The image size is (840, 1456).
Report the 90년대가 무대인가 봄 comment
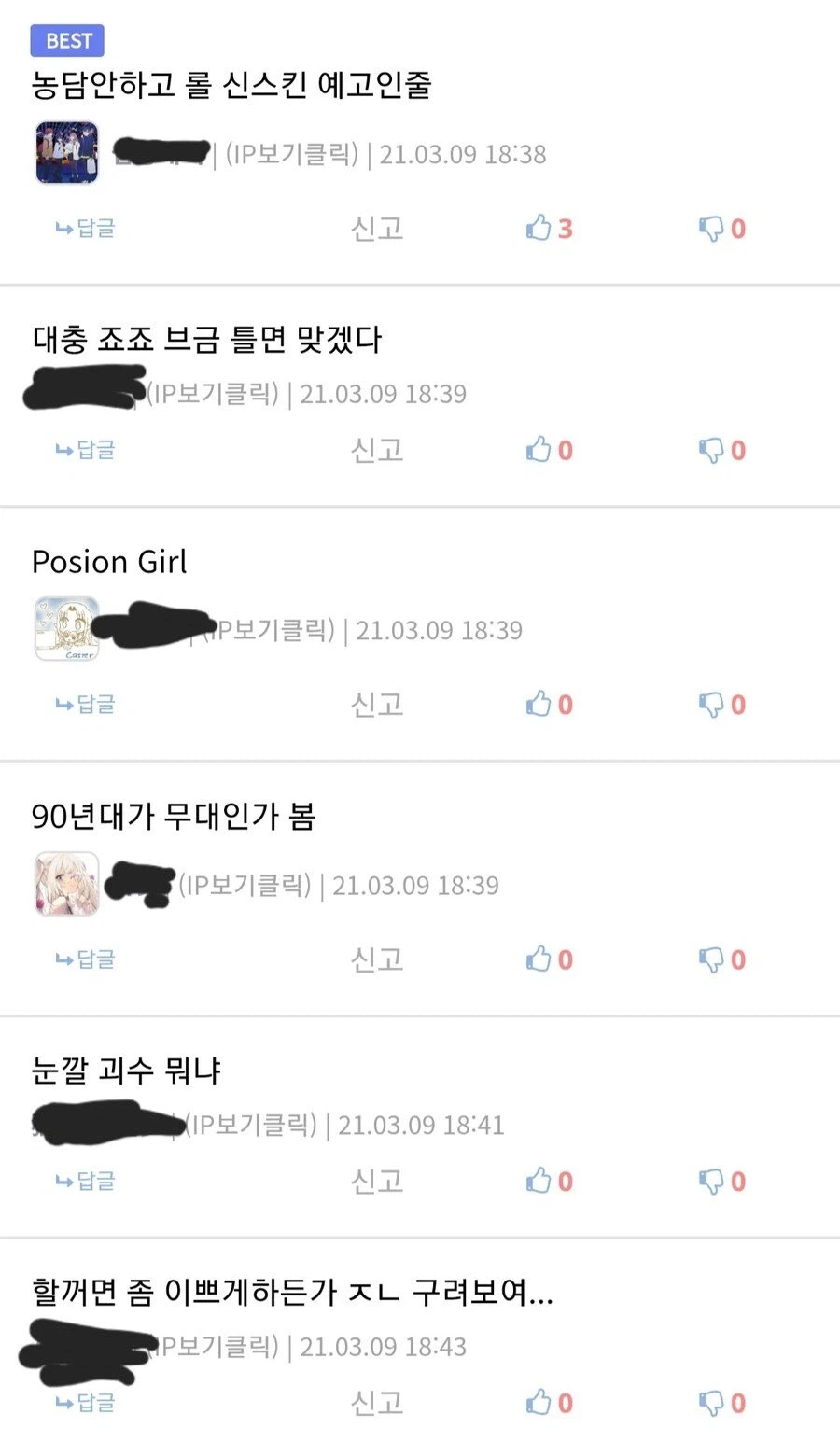click(376, 959)
